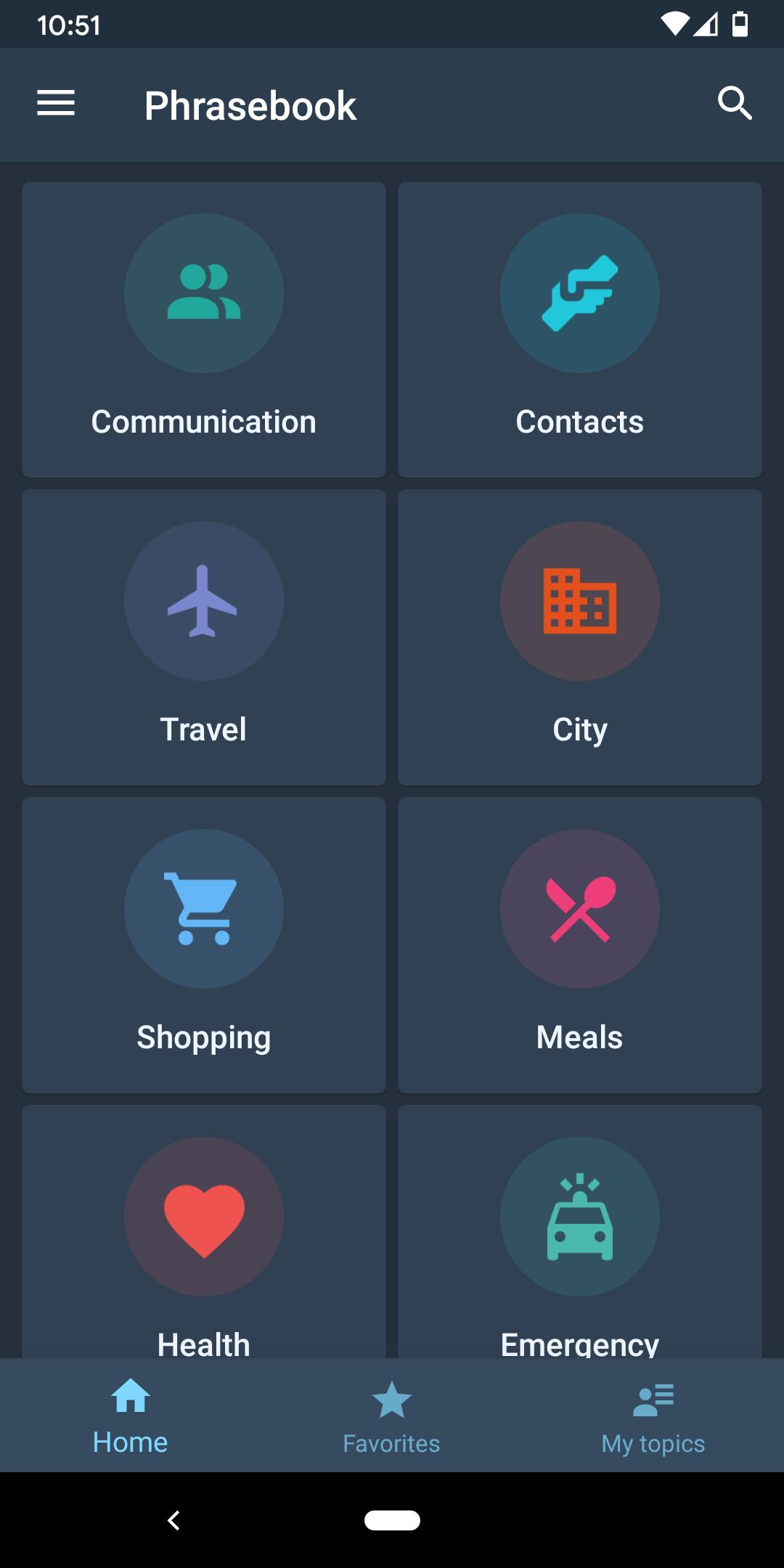Viewport: 784px width, 1568px height.
Task: Open the Shopping phrases card
Action: click(x=204, y=945)
